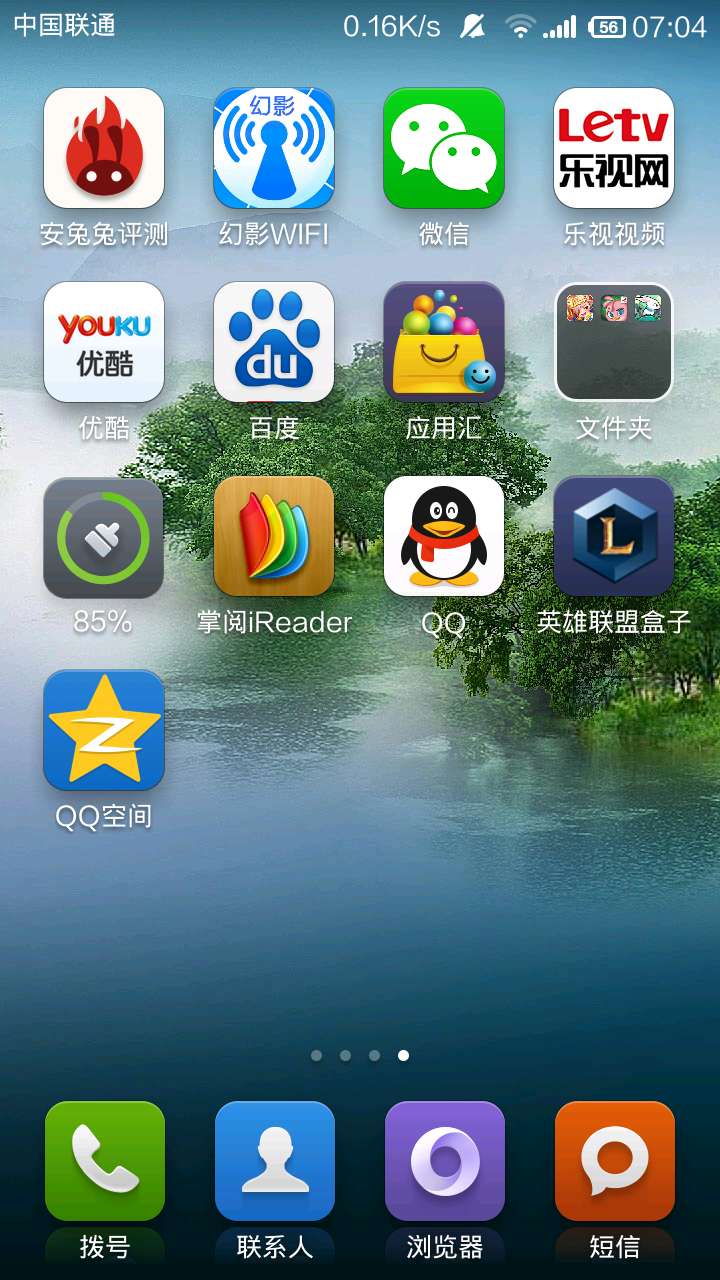720x1280 pixels.
Task: Open 掌阅iReader
Action: tap(274, 537)
